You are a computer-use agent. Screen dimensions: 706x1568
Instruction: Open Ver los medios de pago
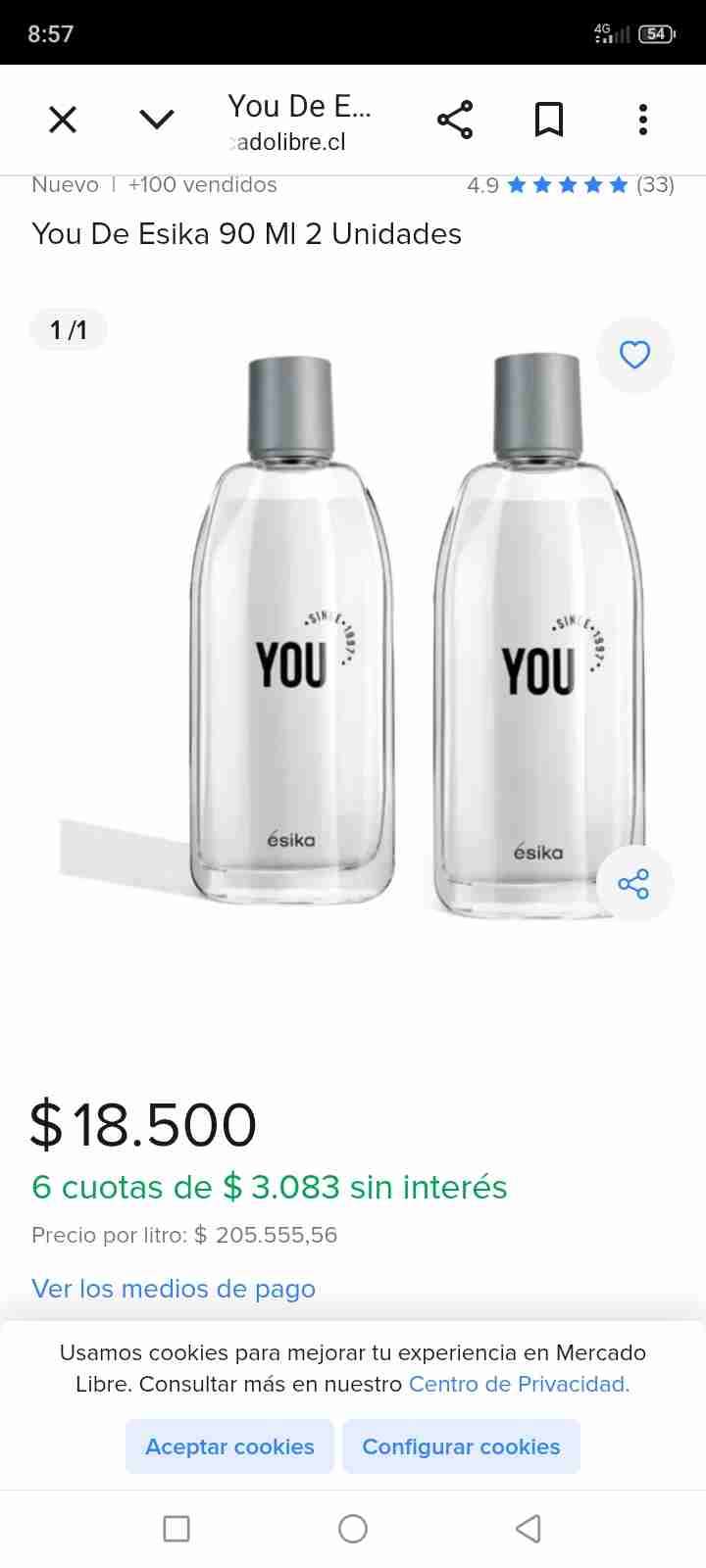[x=174, y=1289]
